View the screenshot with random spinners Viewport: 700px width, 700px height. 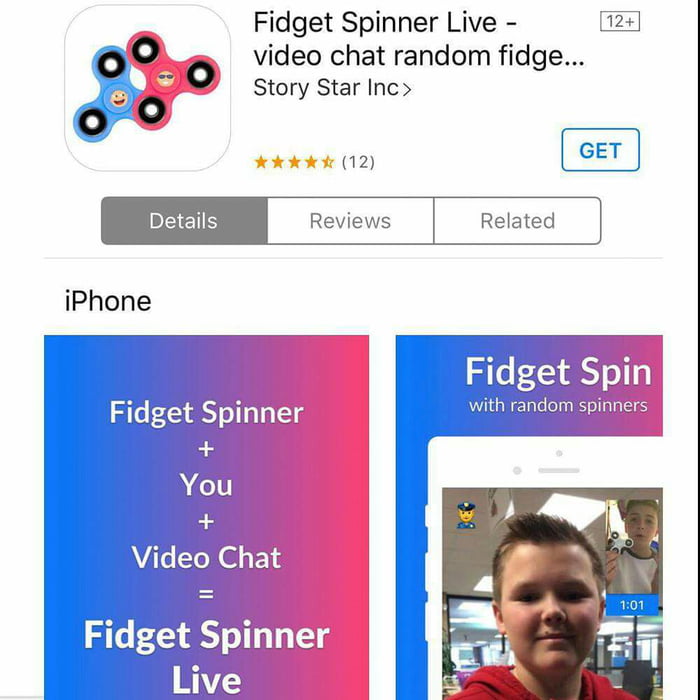(x=529, y=517)
